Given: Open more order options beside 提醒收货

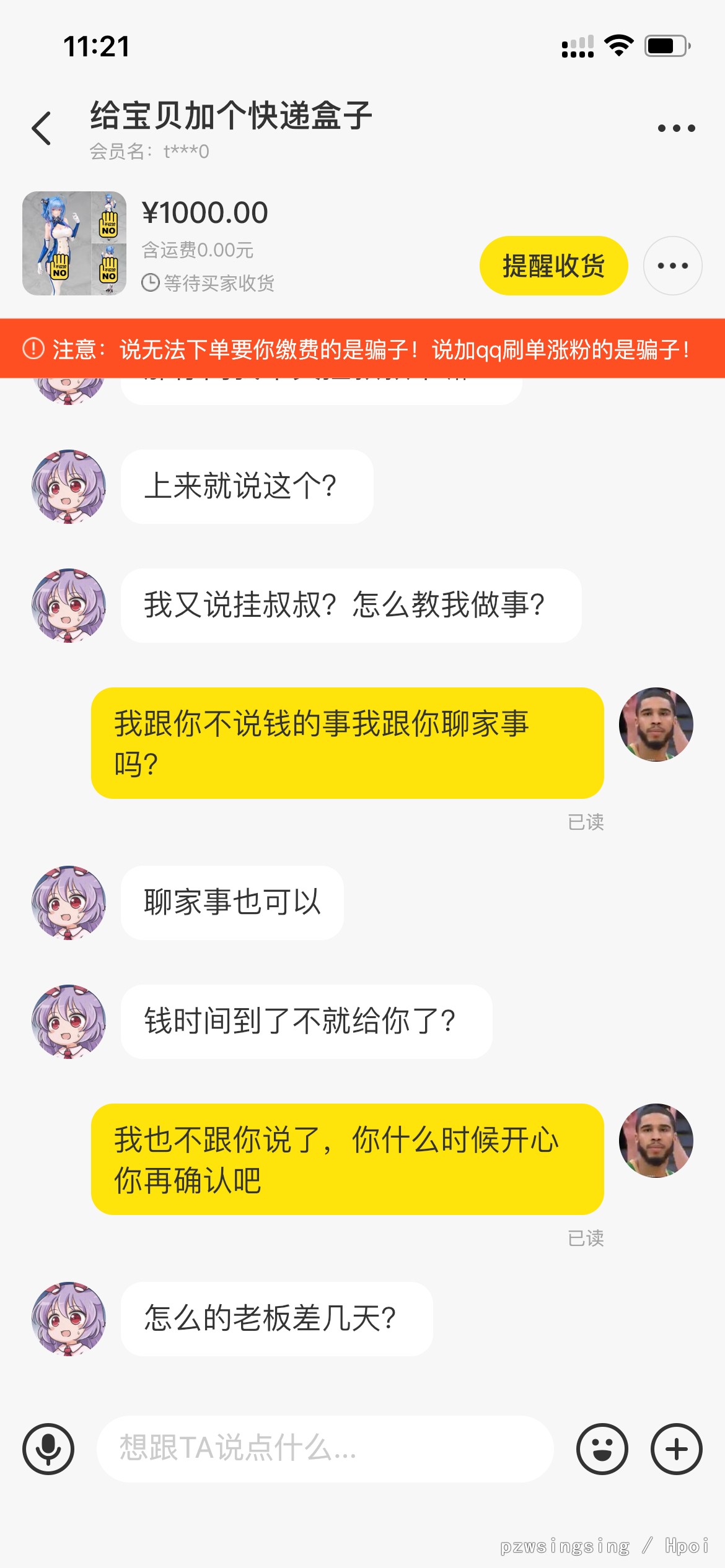Looking at the screenshot, I should click(672, 266).
